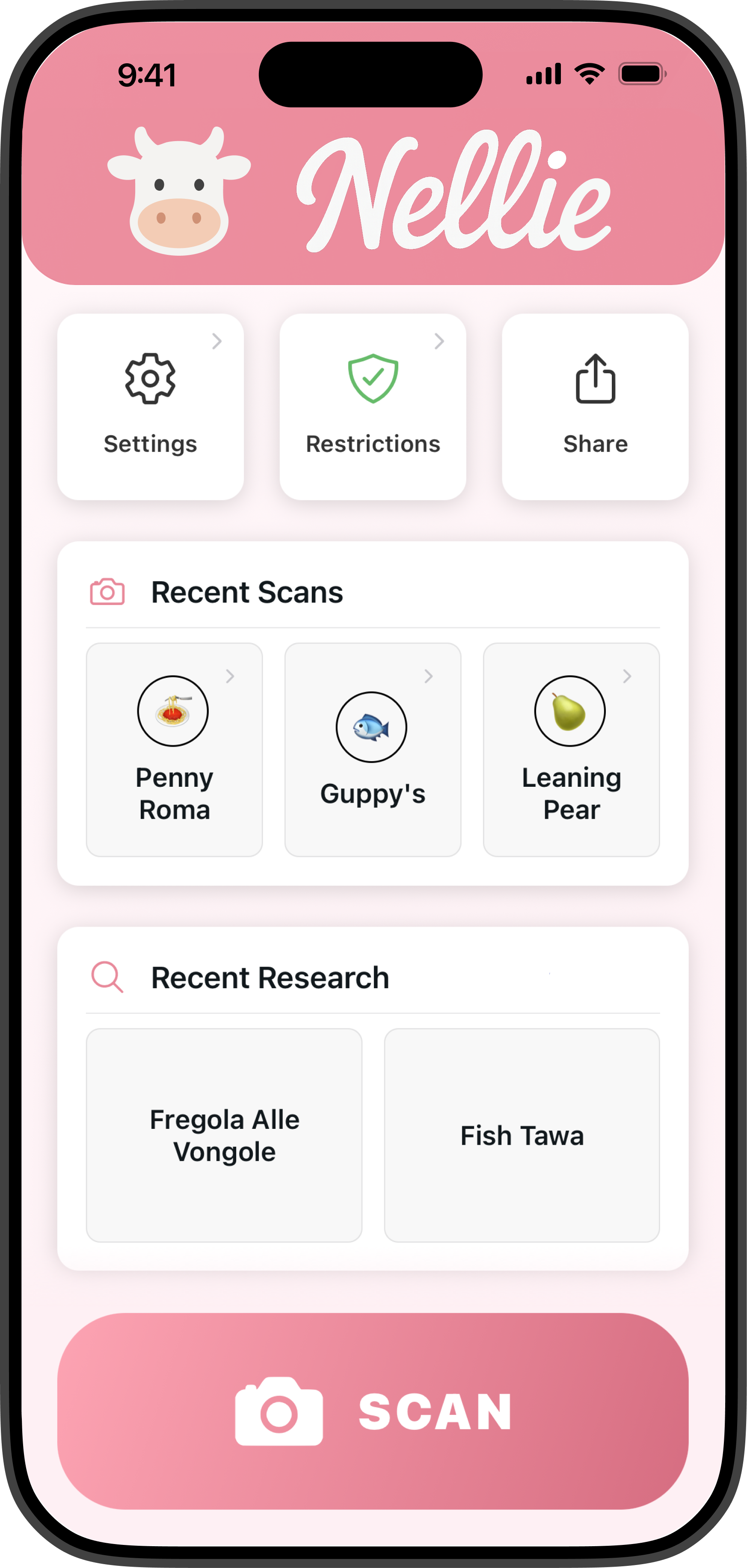
Task: Open the Penny Roma recent scan
Action: [174, 749]
